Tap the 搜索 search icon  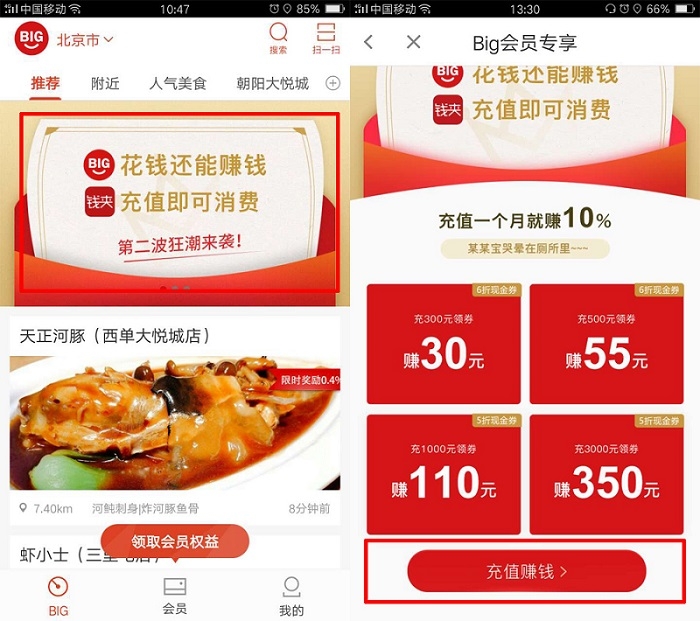tap(278, 39)
